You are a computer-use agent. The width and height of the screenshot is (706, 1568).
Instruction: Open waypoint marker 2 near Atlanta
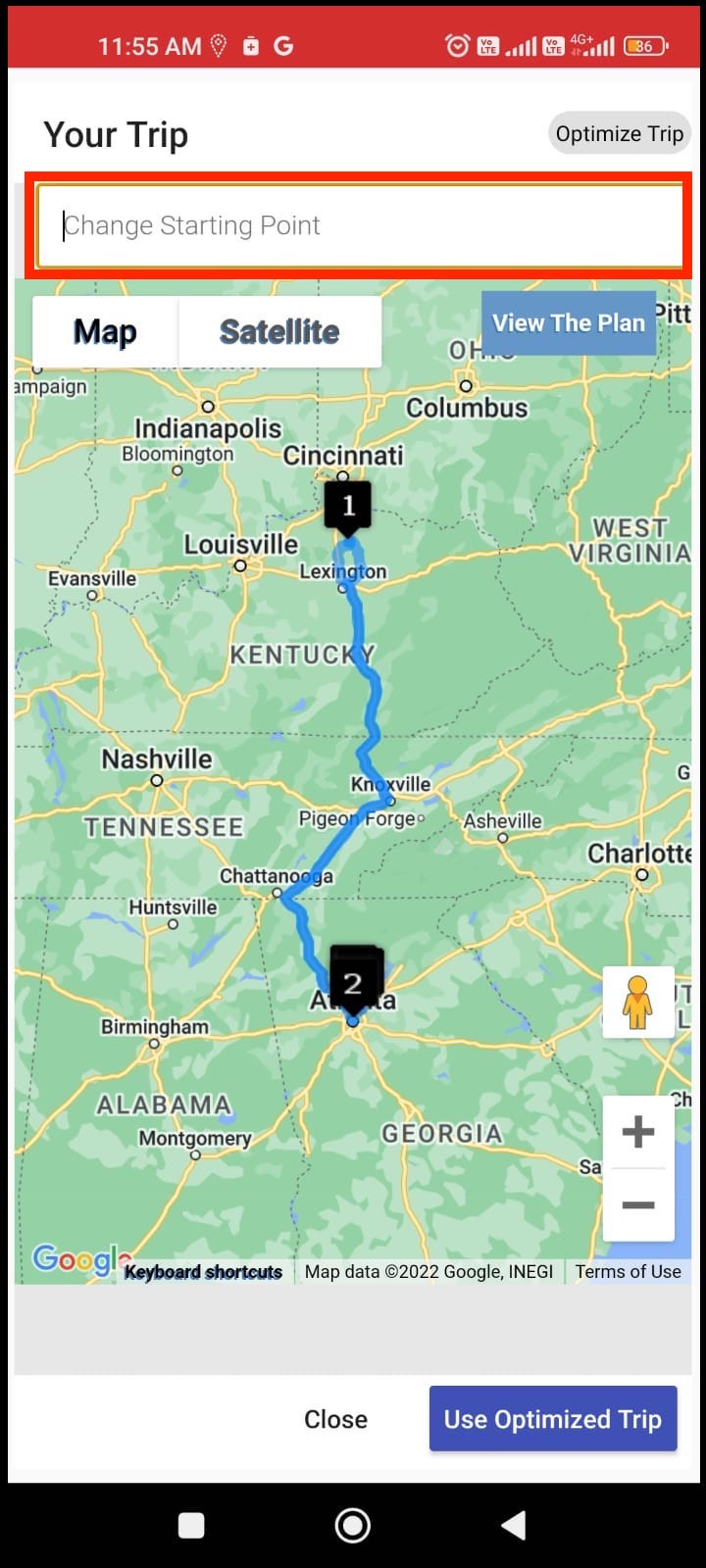pos(354,978)
